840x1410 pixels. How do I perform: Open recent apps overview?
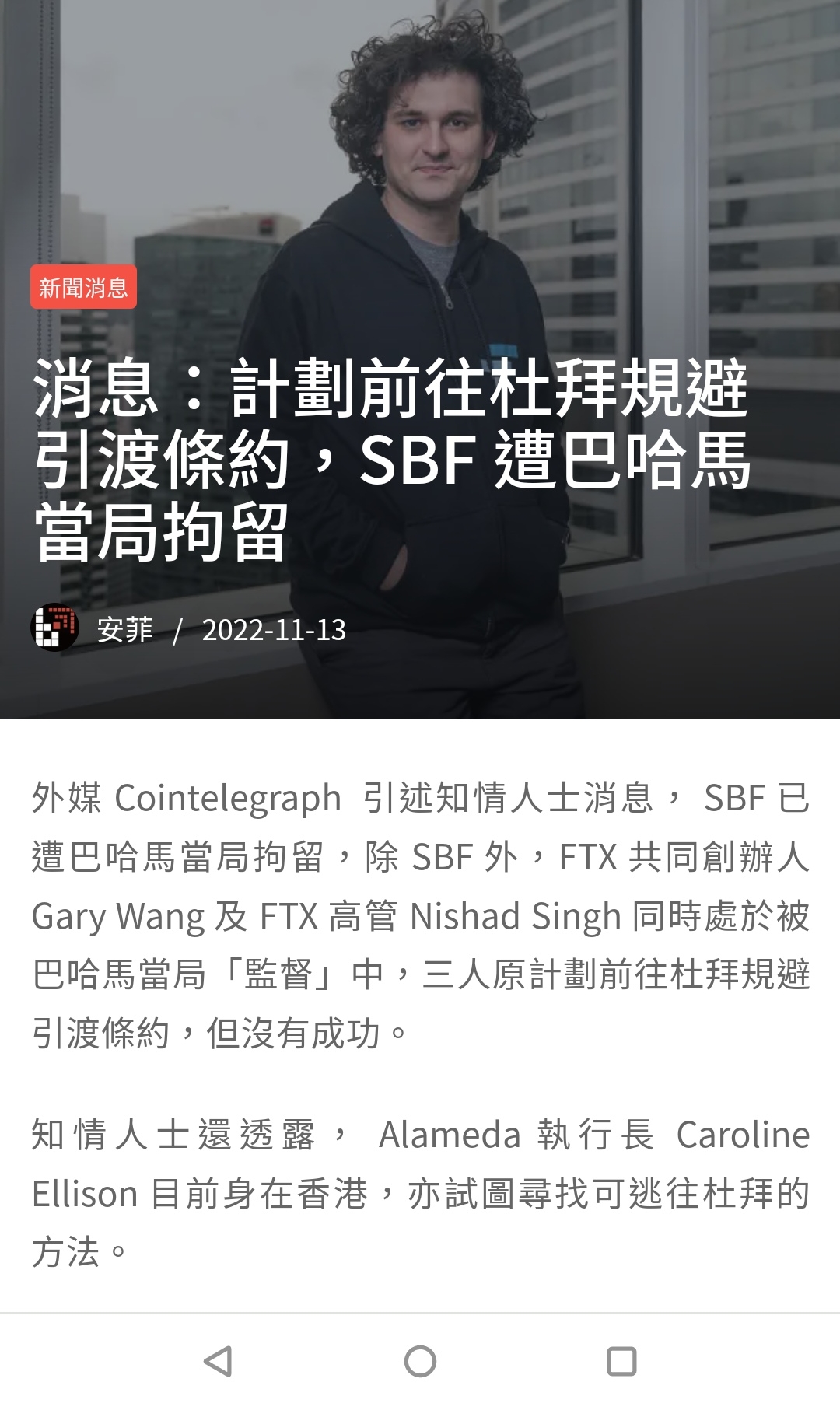pyautogui.click(x=621, y=1361)
